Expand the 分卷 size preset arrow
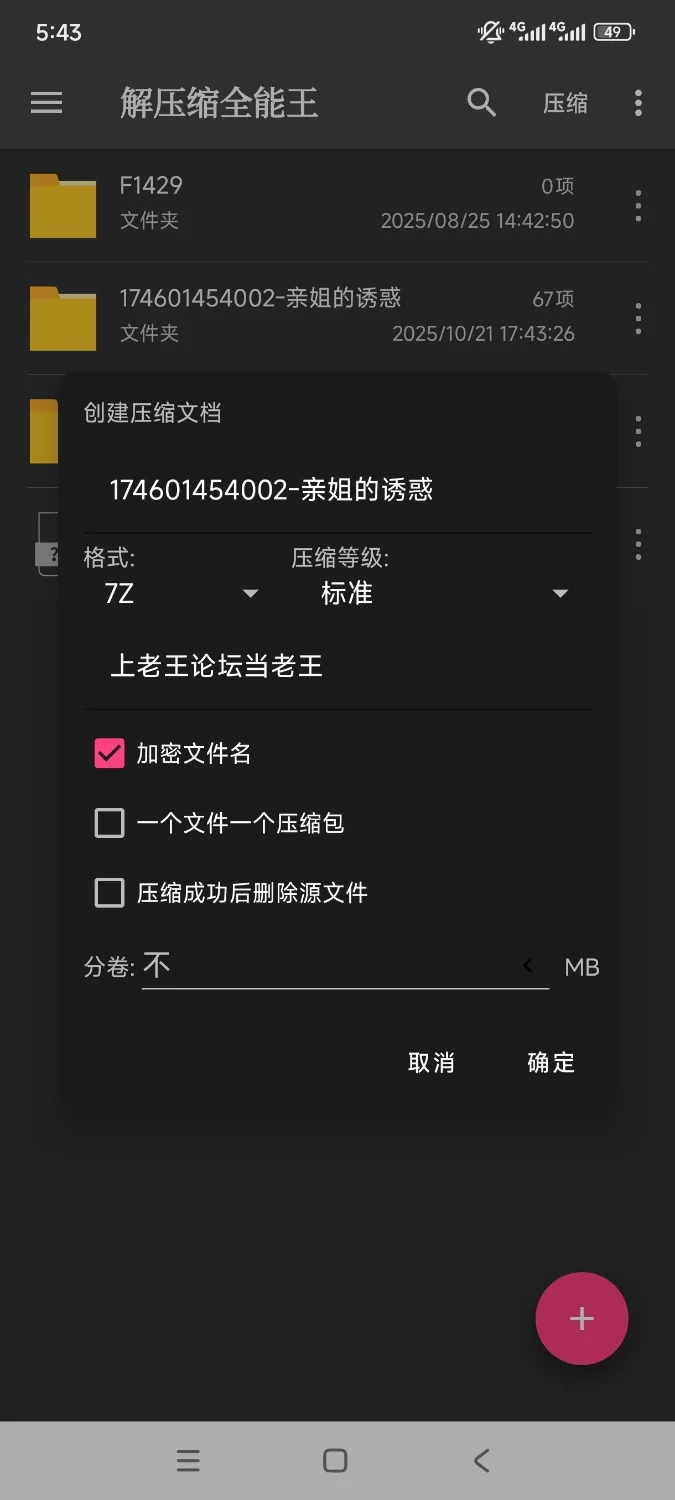 528,966
